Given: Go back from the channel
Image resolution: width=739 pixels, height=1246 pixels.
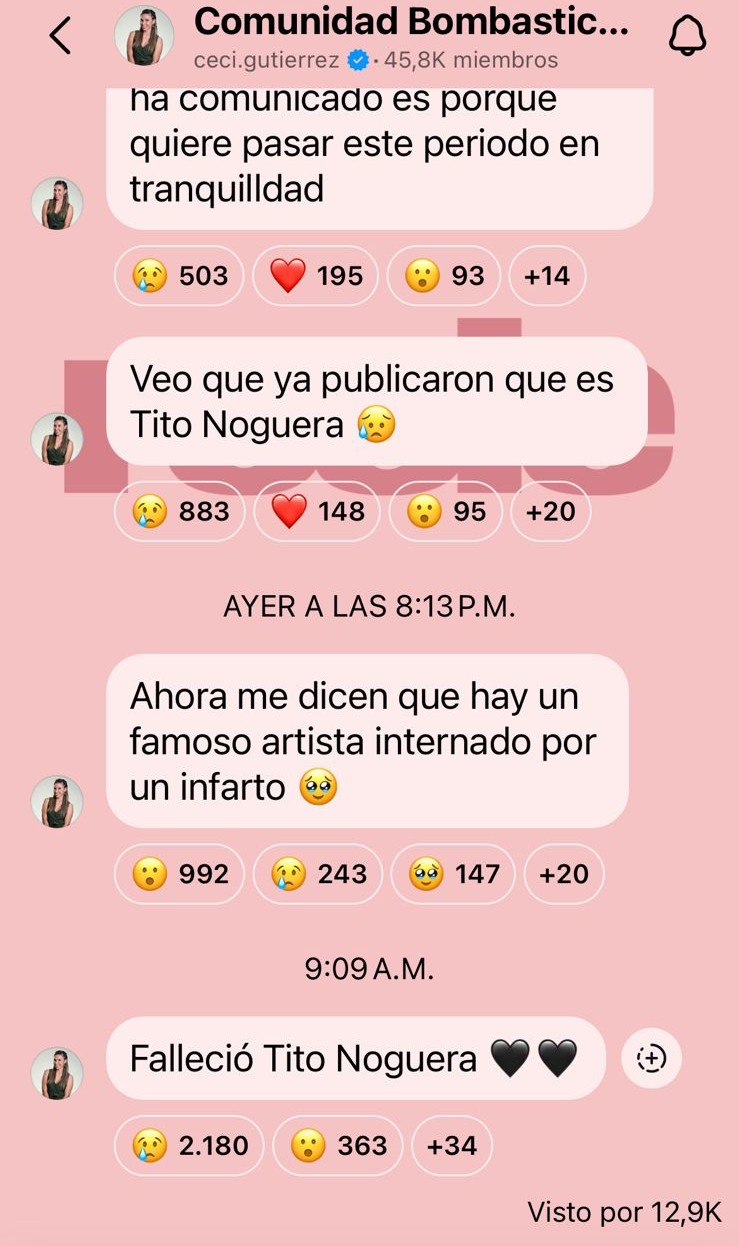Looking at the screenshot, I should [x=61, y=37].
